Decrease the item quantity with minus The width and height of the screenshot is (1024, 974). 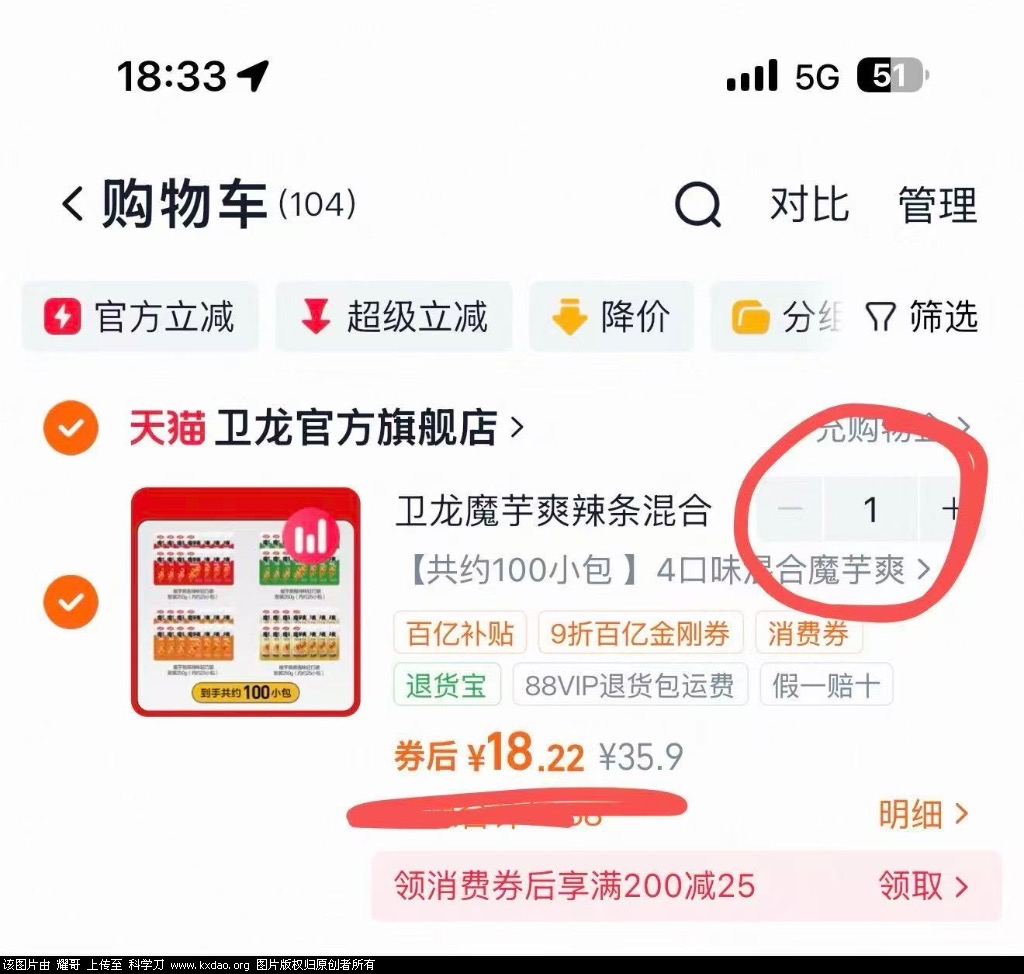(x=790, y=510)
